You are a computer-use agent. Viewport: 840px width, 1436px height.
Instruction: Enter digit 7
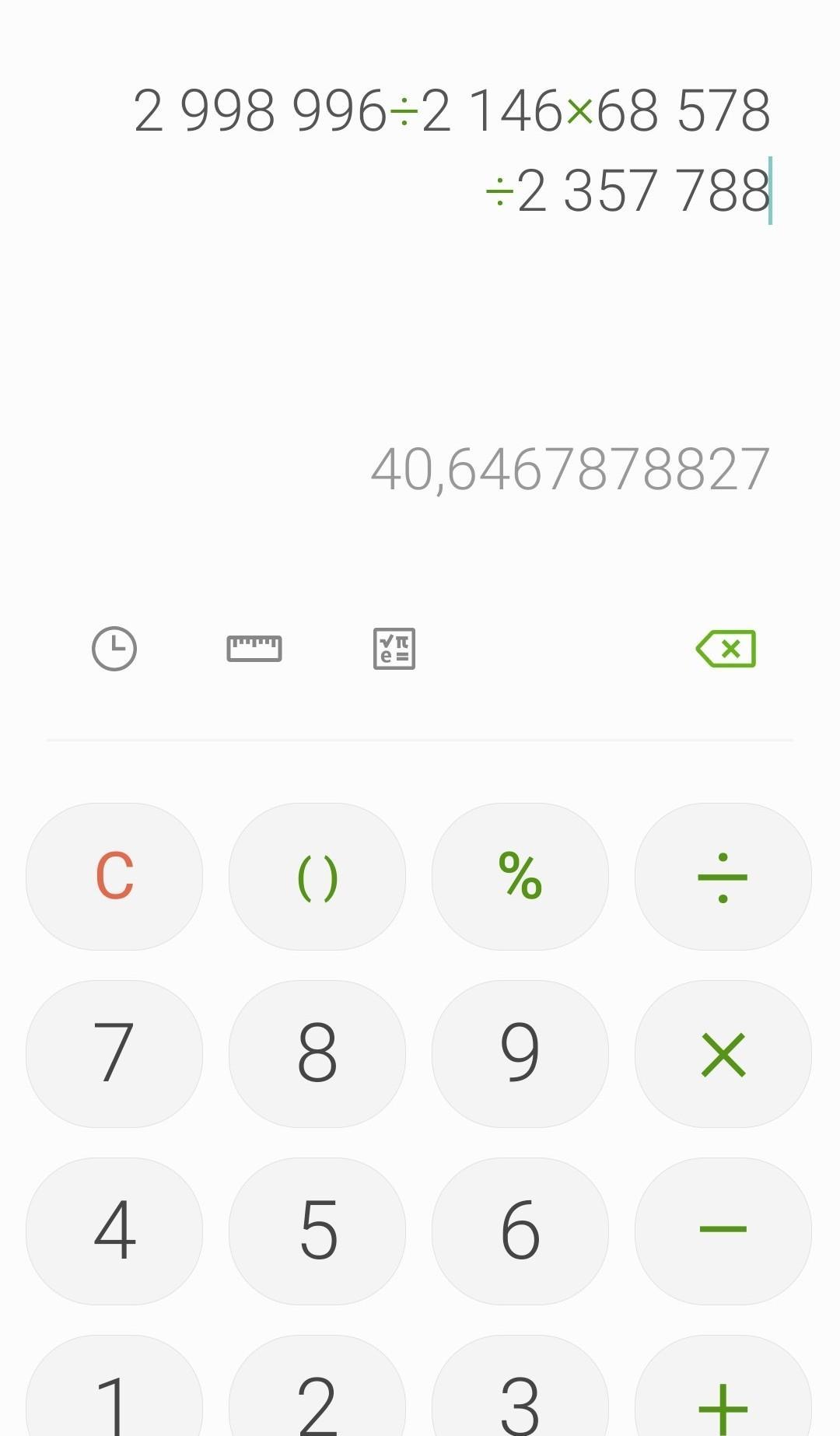pos(114,1053)
